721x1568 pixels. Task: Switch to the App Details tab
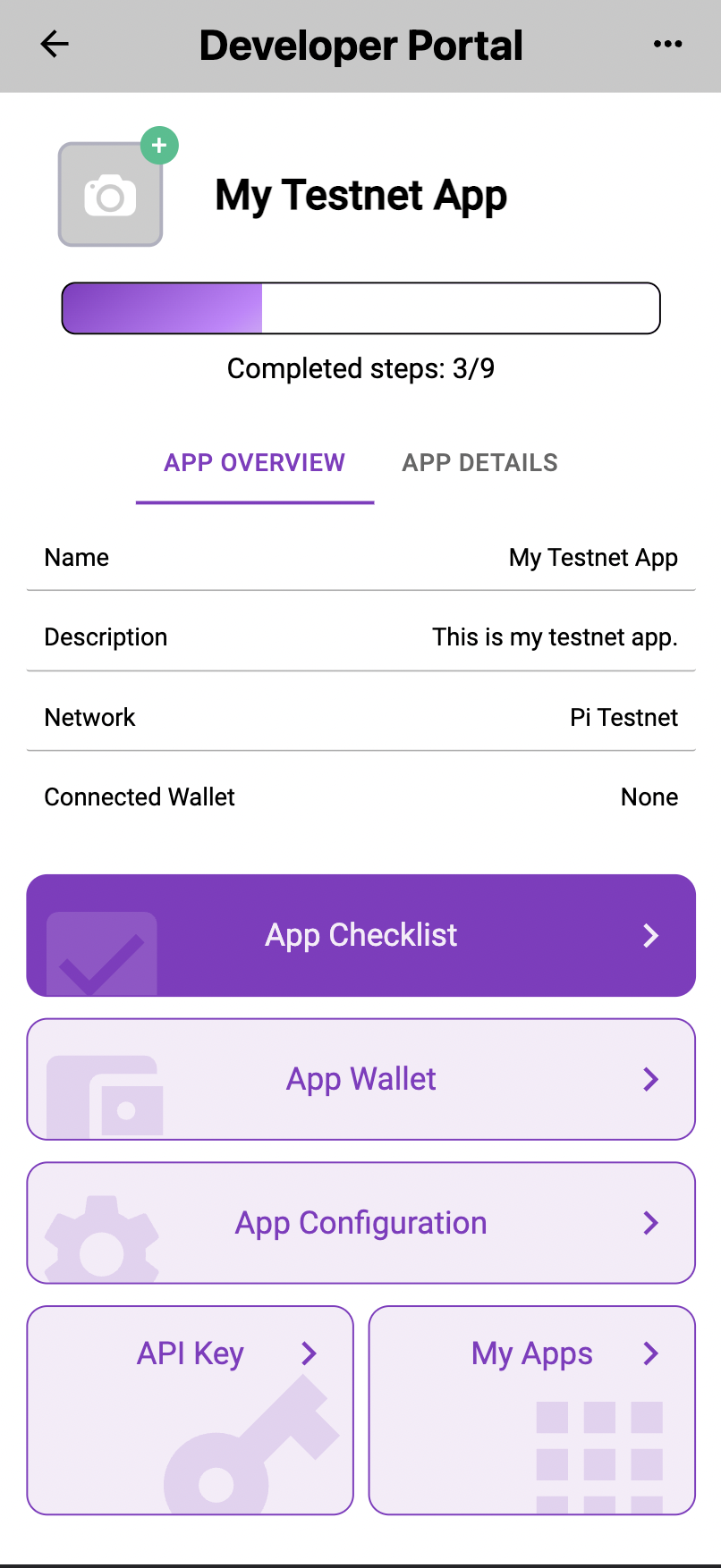point(479,463)
